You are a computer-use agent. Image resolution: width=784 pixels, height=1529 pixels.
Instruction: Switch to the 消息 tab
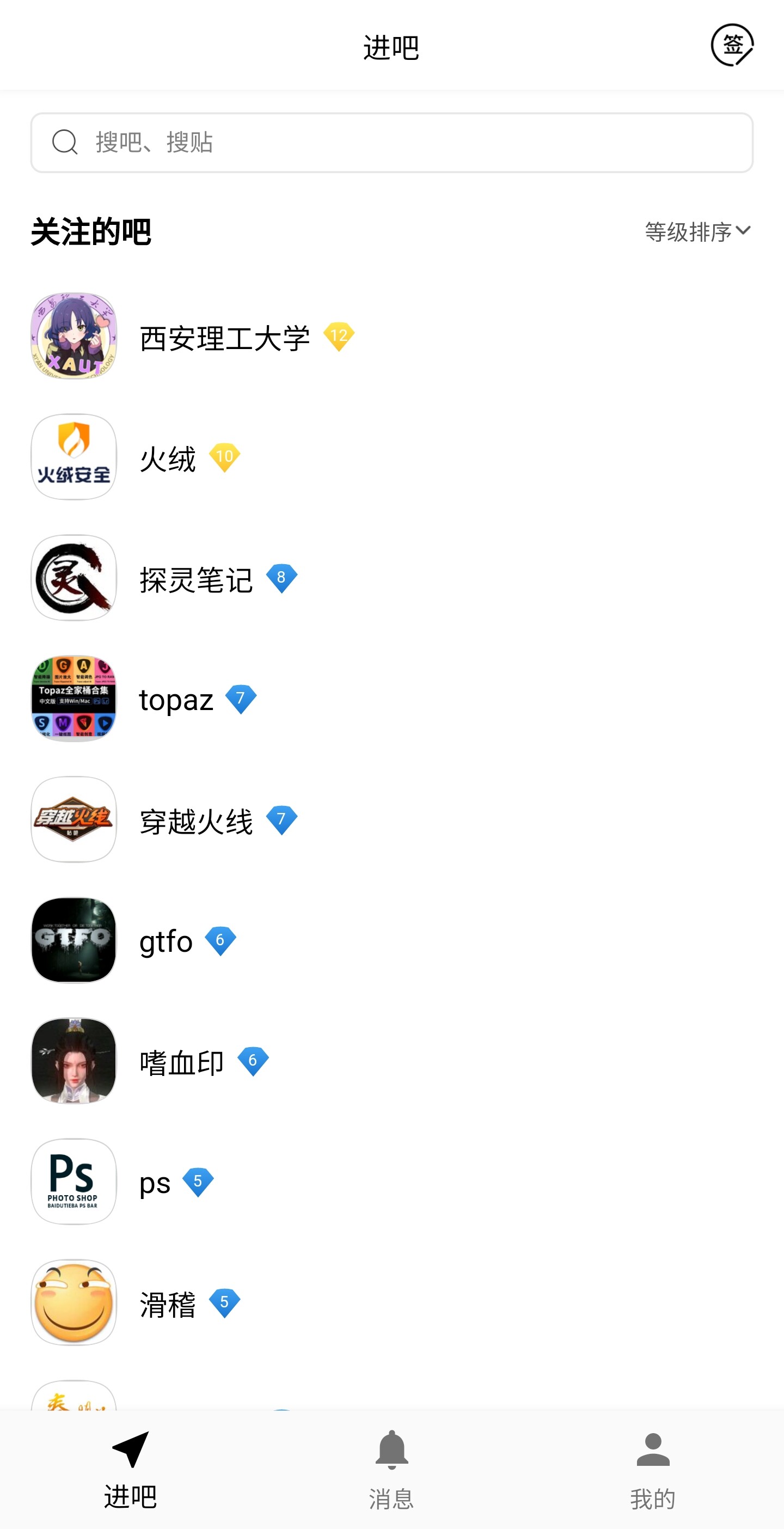pyautogui.click(x=391, y=1469)
